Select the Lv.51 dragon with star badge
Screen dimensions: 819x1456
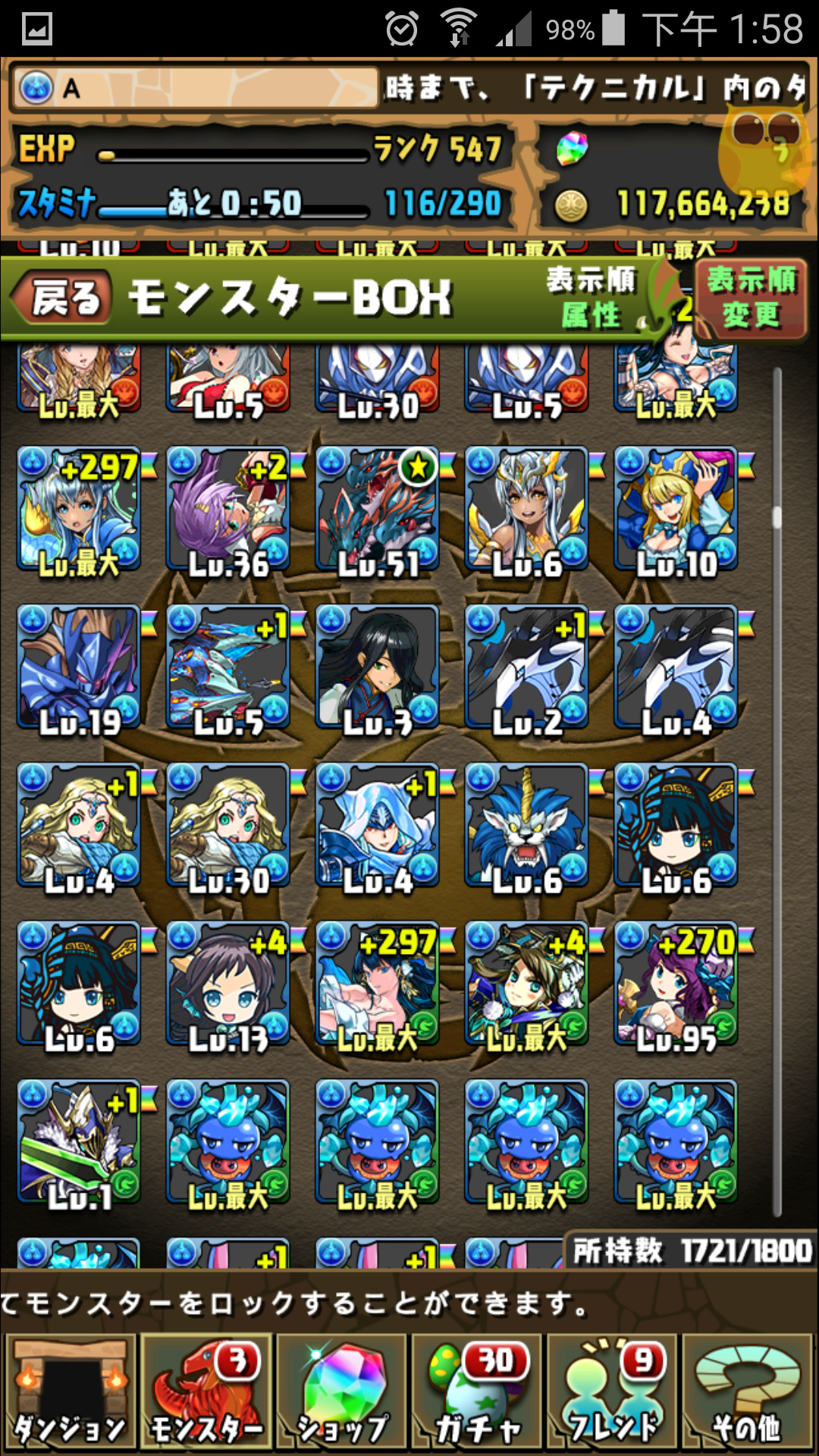click(378, 510)
